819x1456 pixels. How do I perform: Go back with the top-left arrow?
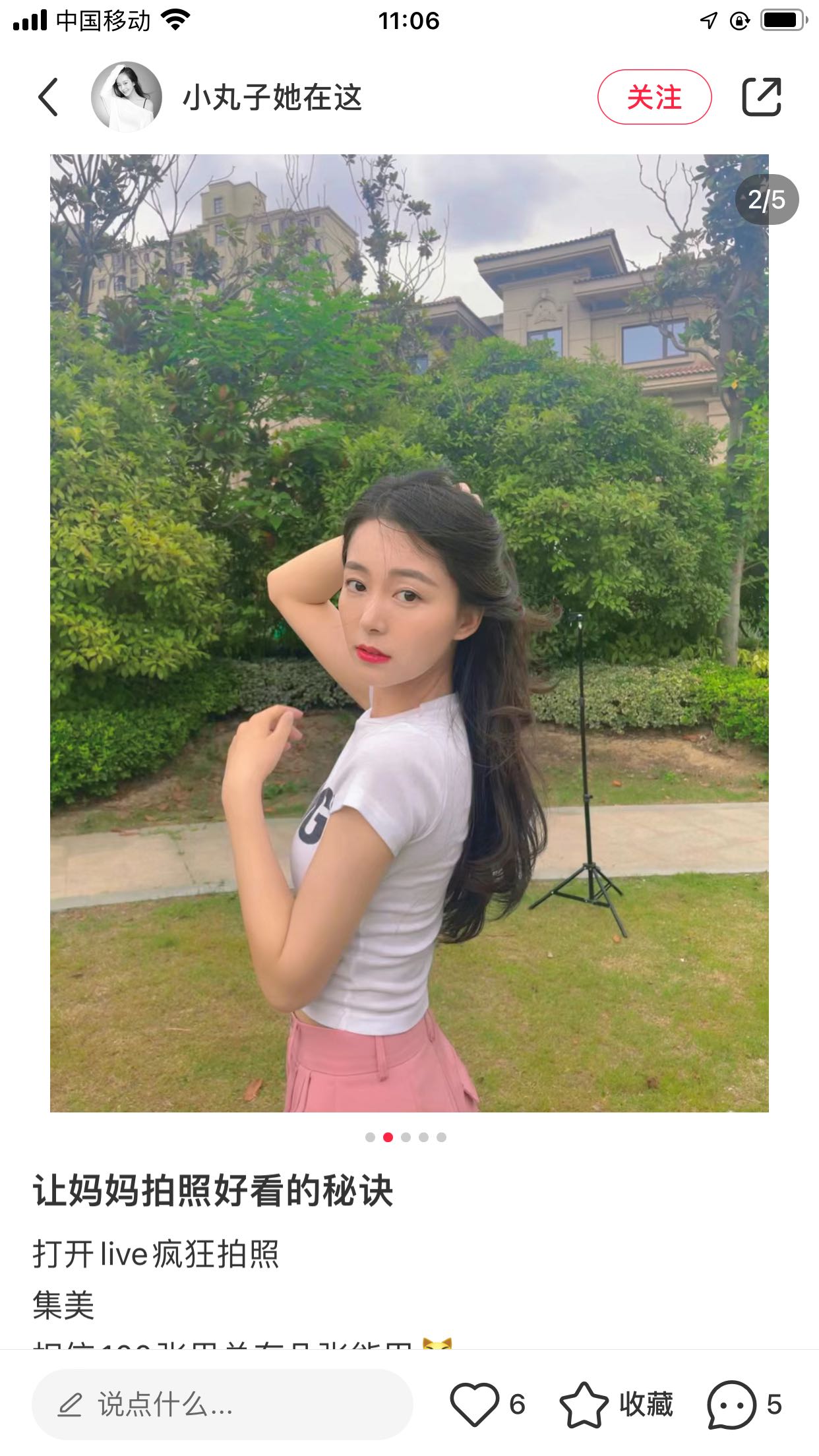(x=48, y=97)
